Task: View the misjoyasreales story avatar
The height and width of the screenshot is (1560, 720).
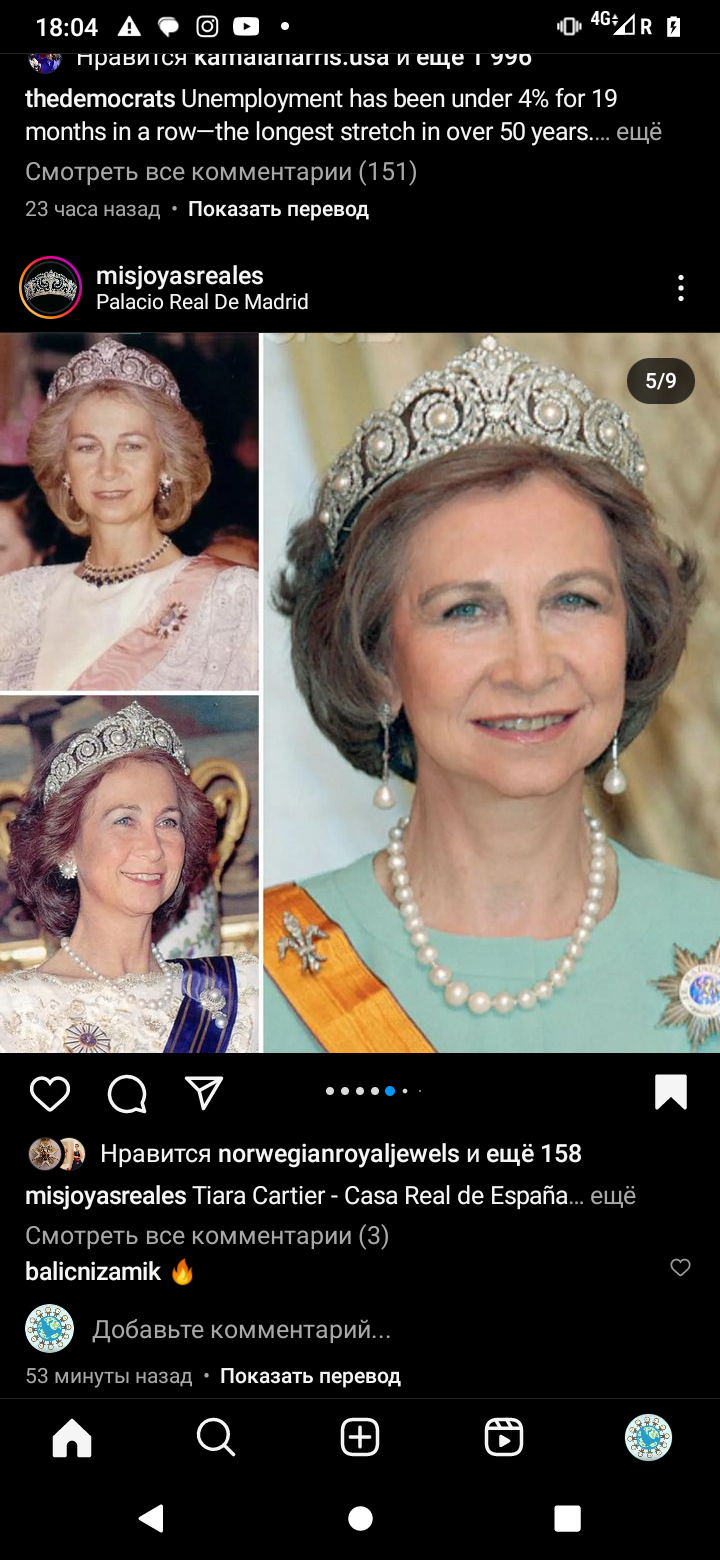Action: [50, 288]
